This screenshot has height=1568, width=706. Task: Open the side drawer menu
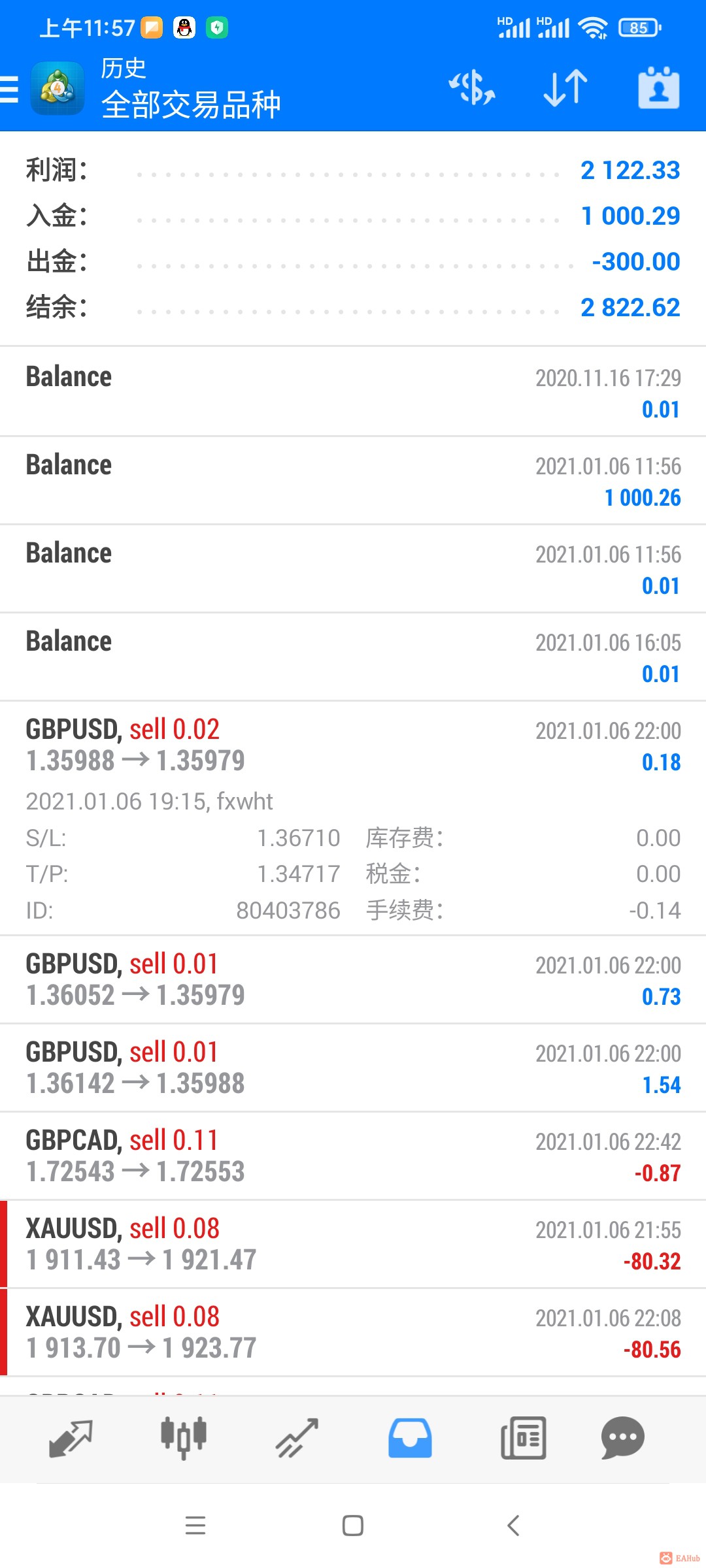[10, 89]
